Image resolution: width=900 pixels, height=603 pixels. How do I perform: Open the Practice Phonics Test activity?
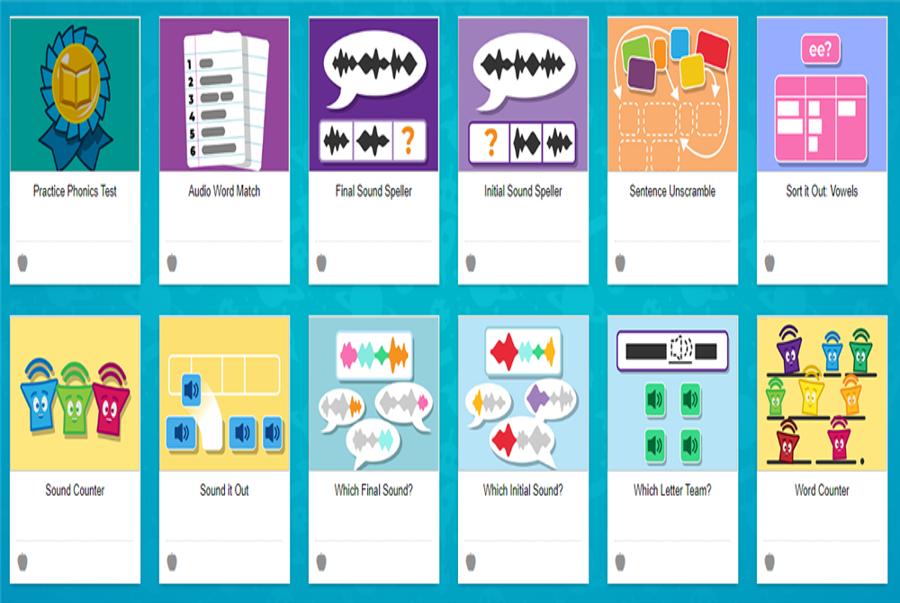pos(75,95)
